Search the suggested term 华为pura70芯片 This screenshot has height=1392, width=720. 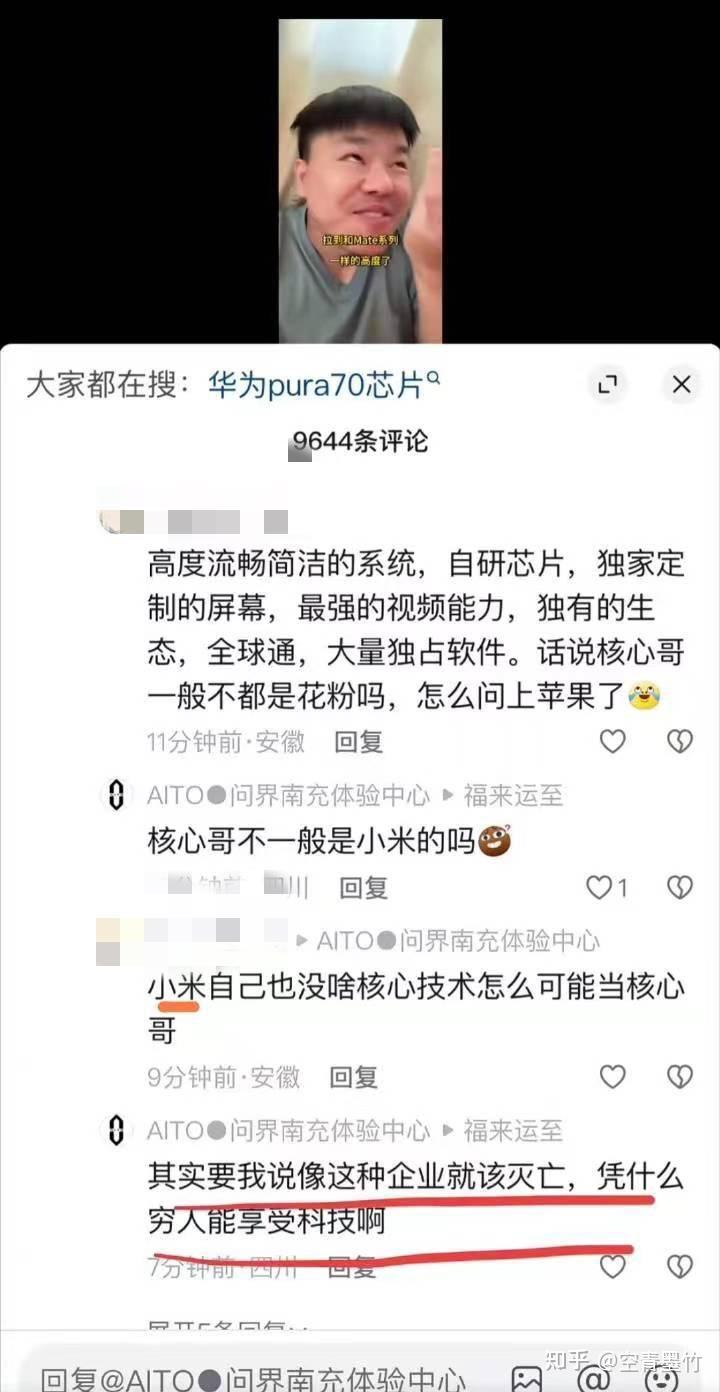tap(324, 384)
